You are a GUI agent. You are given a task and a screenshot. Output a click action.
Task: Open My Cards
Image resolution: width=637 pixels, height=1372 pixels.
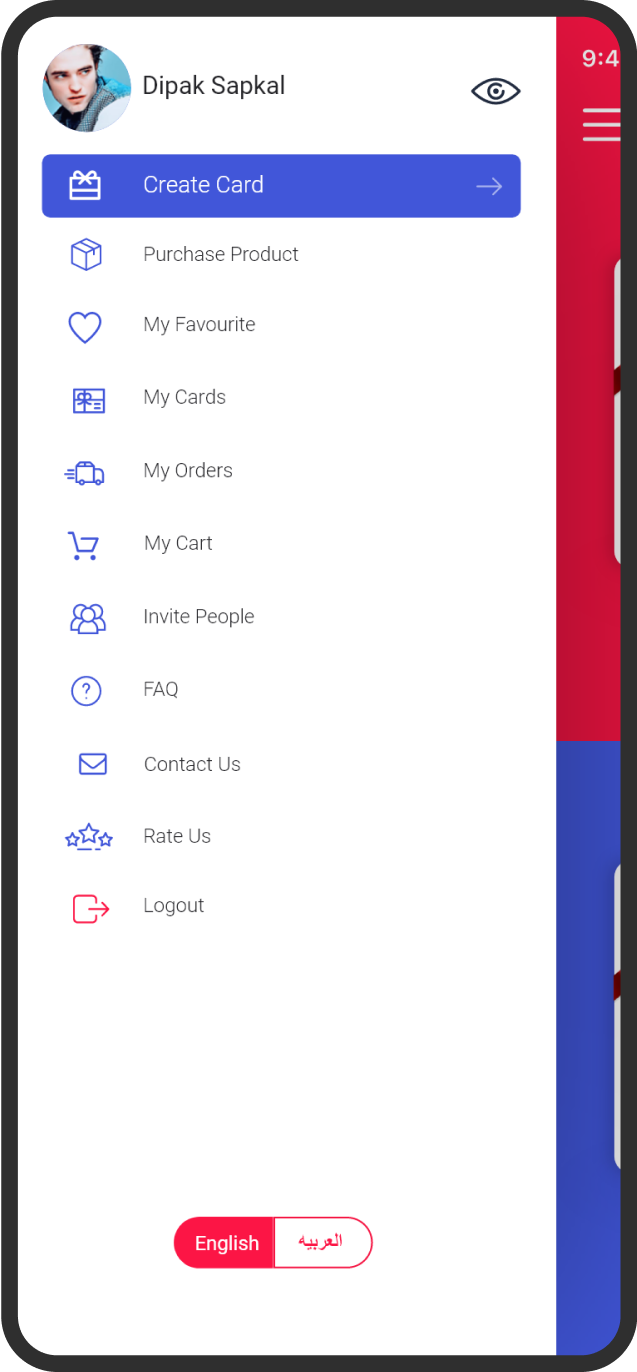[x=281, y=398]
